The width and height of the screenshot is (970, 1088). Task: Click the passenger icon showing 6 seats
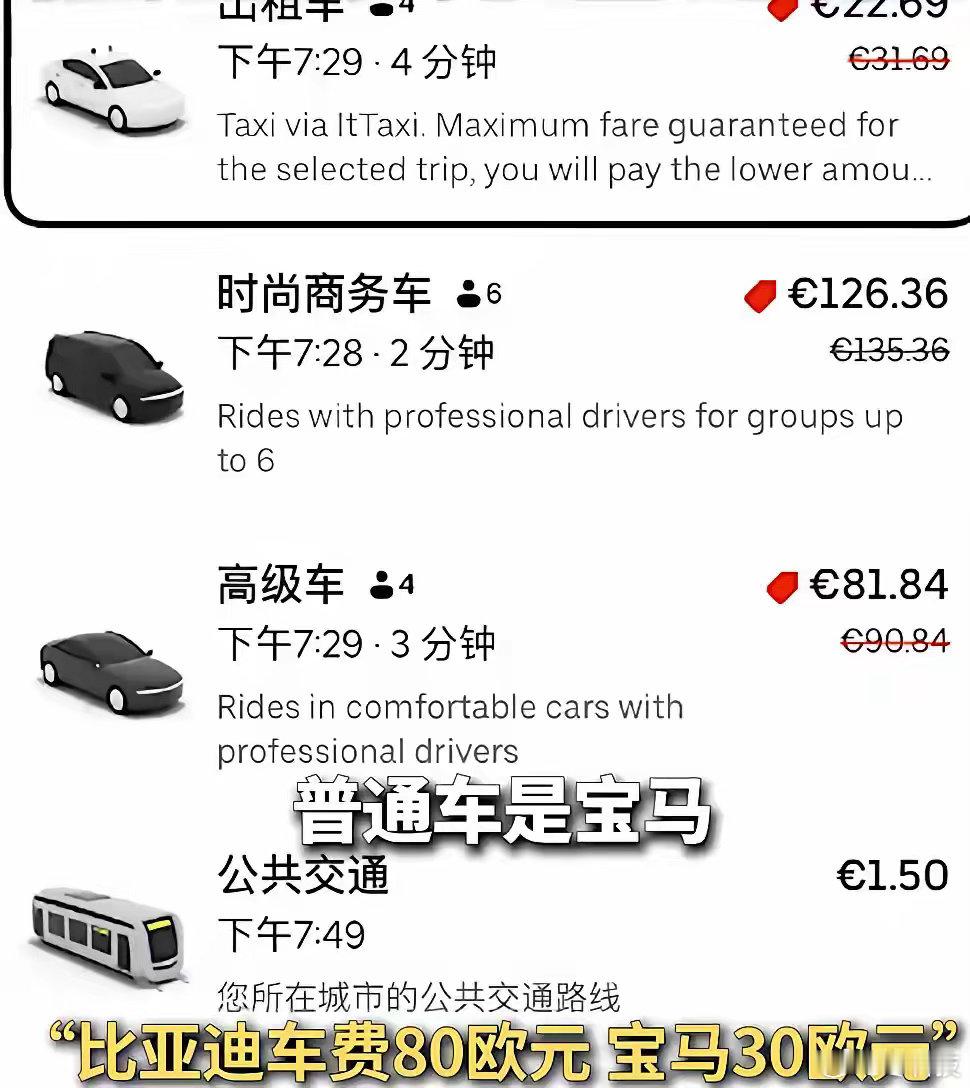(468, 293)
